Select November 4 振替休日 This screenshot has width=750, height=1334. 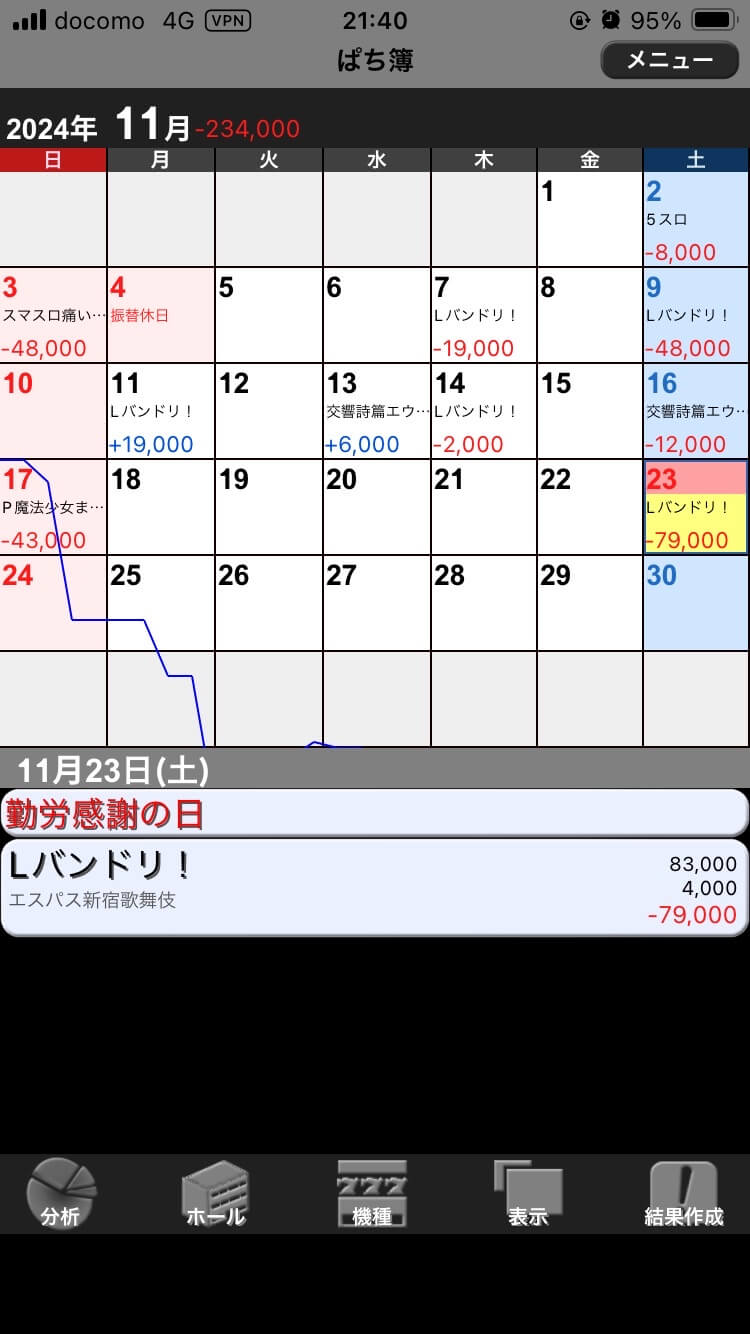[160, 315]
